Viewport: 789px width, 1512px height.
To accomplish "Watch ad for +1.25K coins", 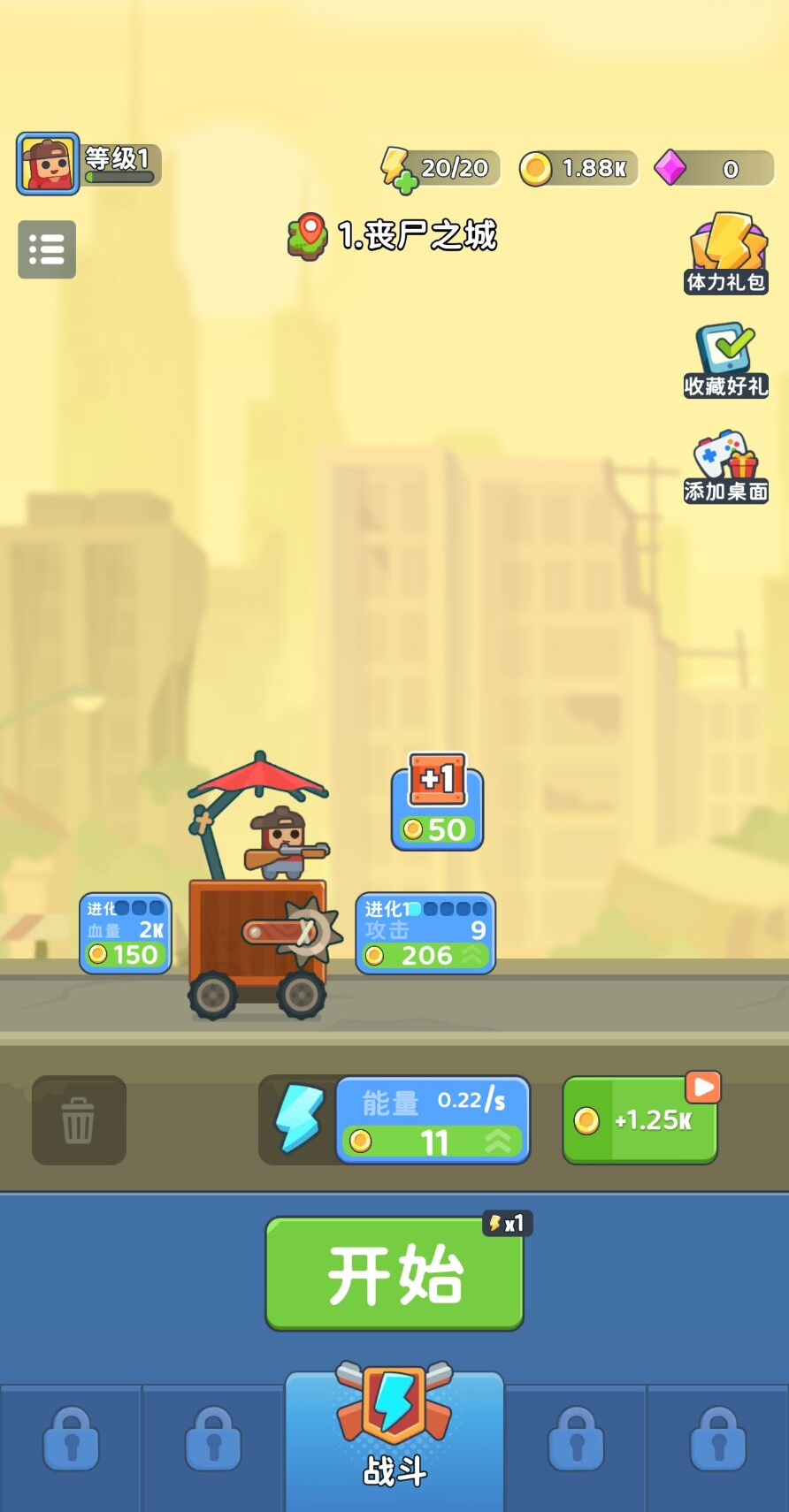I will [x=640, y=1120].
